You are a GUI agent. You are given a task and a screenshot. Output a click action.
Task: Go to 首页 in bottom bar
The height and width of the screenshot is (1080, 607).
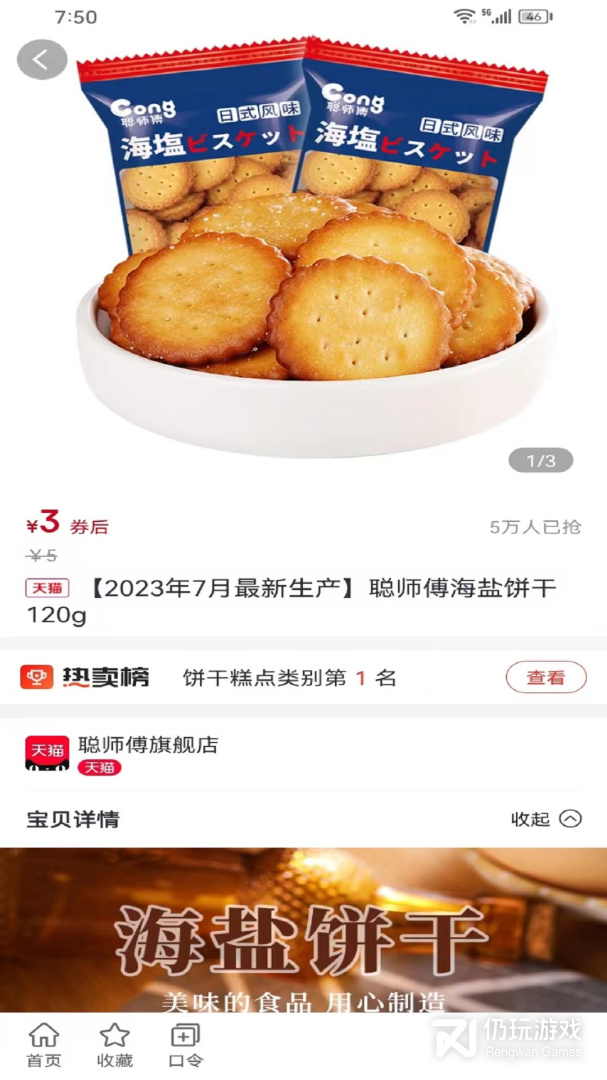point(43,1045)
